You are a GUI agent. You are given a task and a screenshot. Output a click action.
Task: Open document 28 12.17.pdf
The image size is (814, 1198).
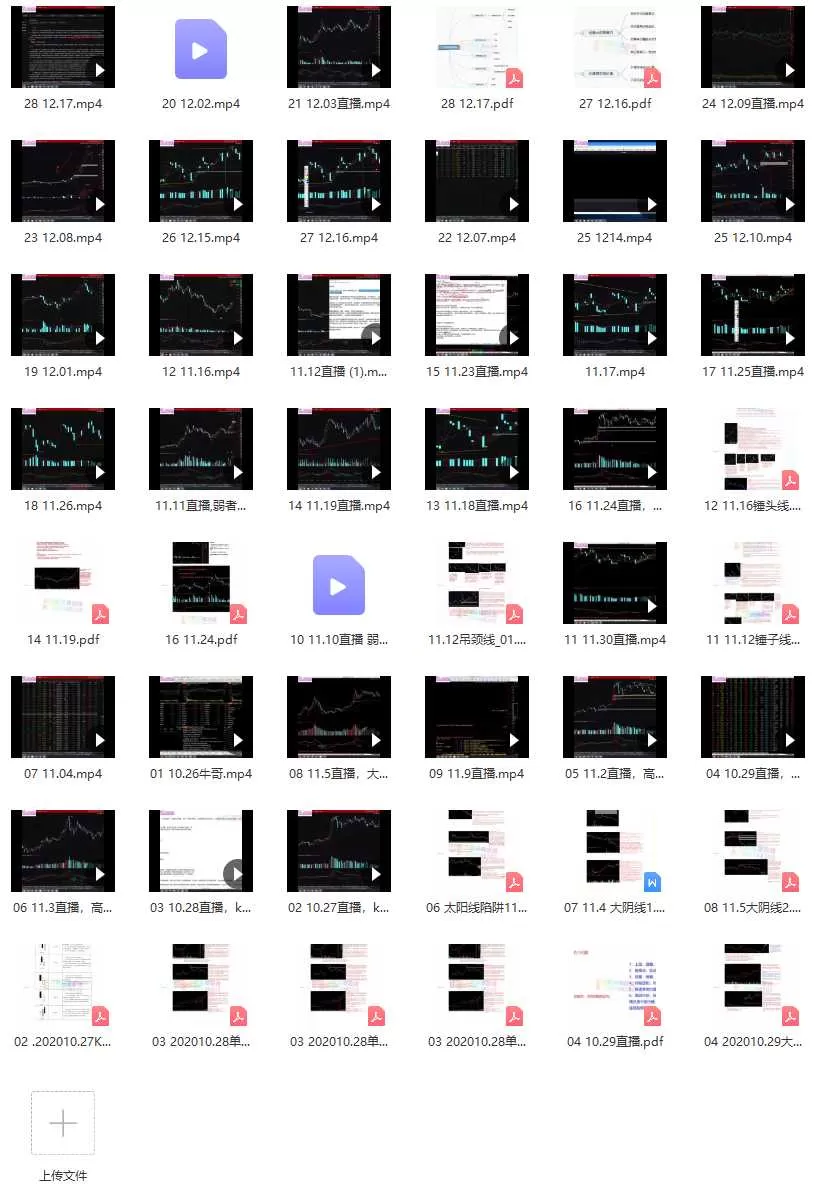click(x=477, y=47)
